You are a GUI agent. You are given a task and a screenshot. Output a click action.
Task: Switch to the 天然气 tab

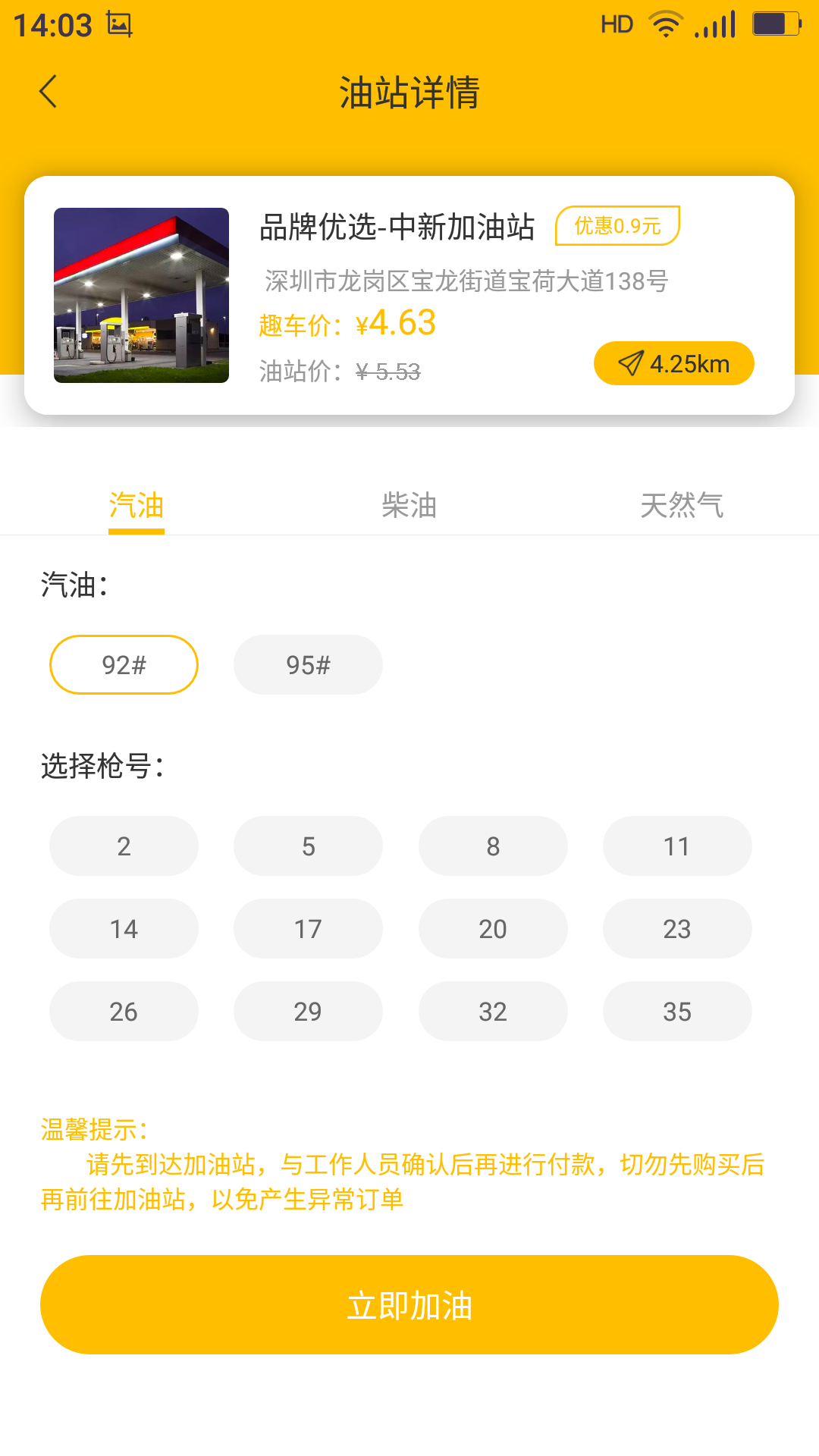(683, 506)
